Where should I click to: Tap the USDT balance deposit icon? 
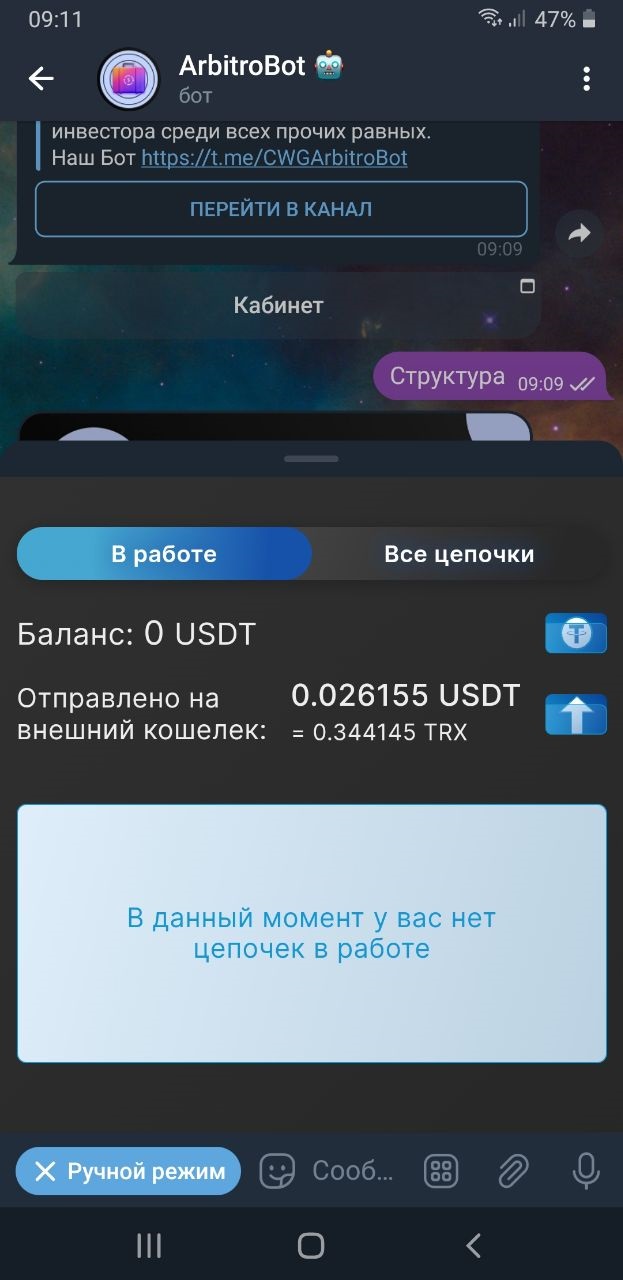pyautogui.click(x=576, y=633)
